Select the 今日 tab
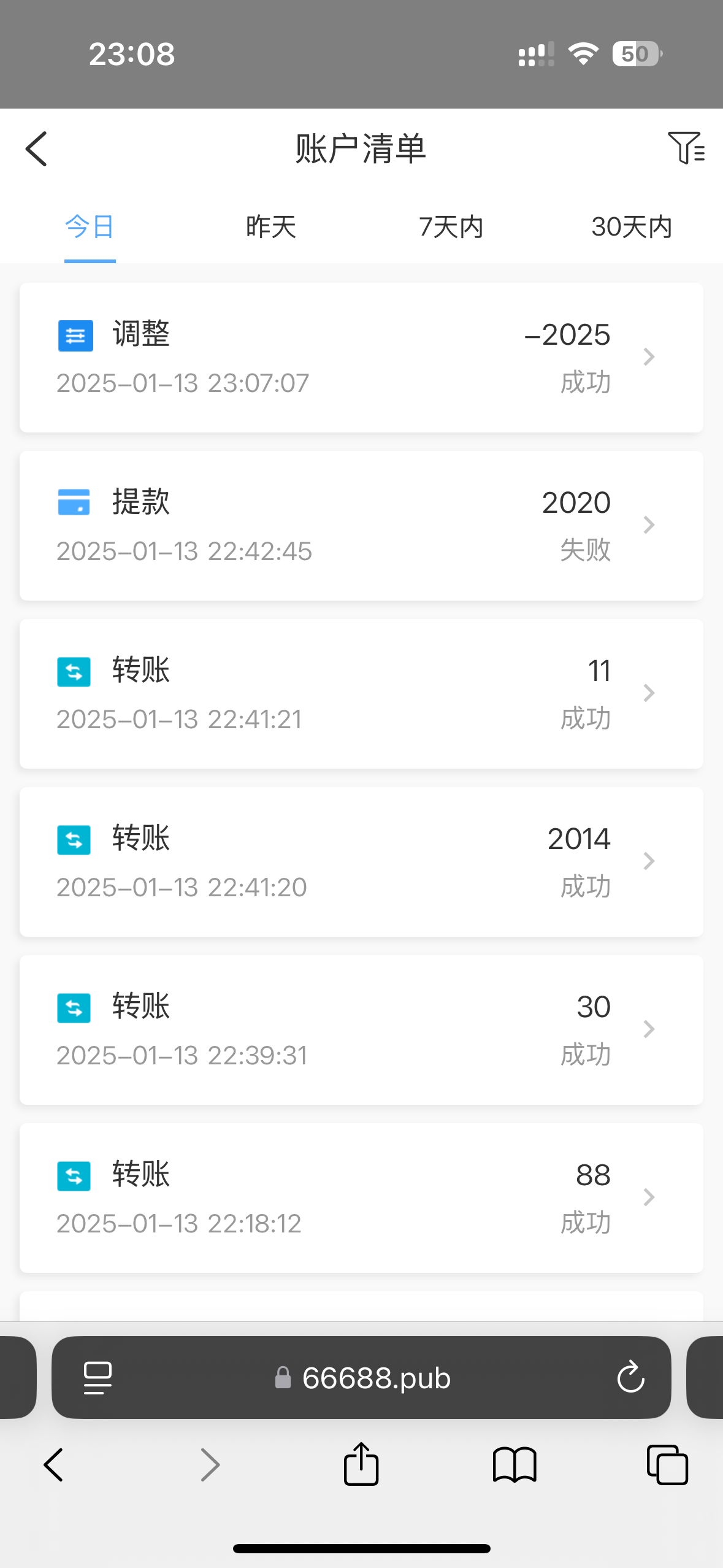The height and width of the screenshot is (1568, 723). click(90, 227)
